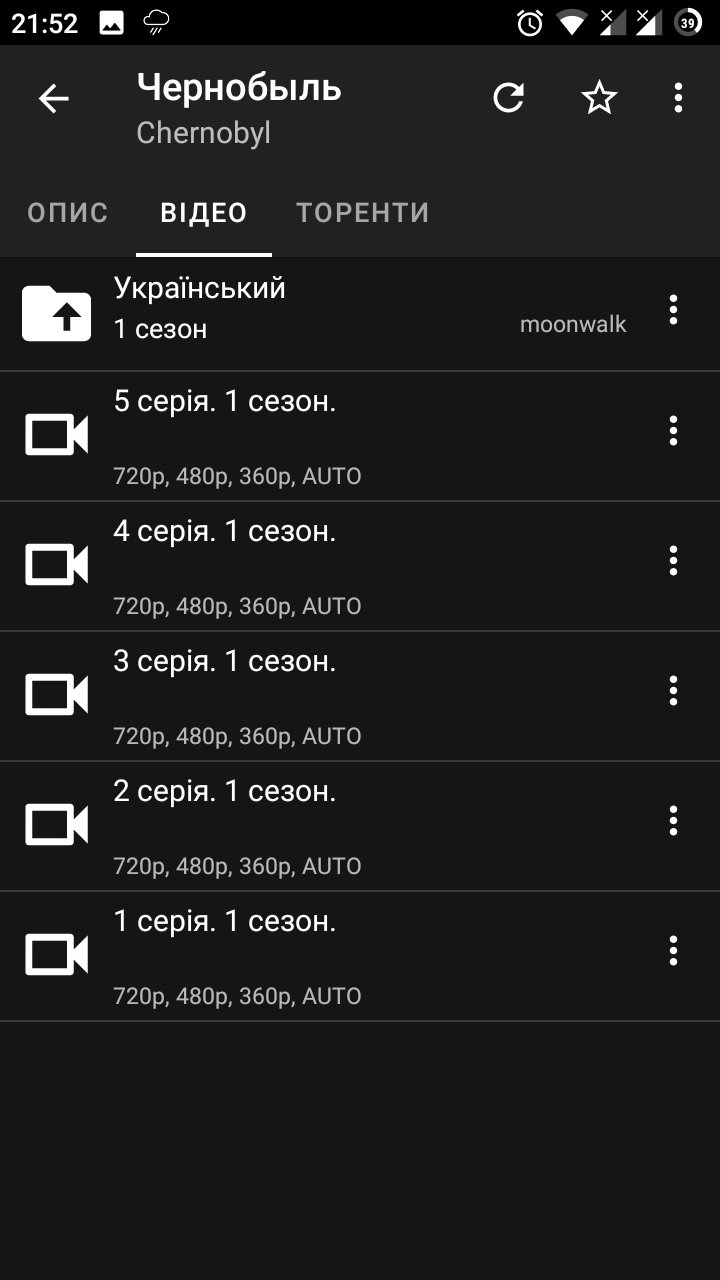Open more options for 5 серія
This screenshot has width=720, height=1280.
673,431
